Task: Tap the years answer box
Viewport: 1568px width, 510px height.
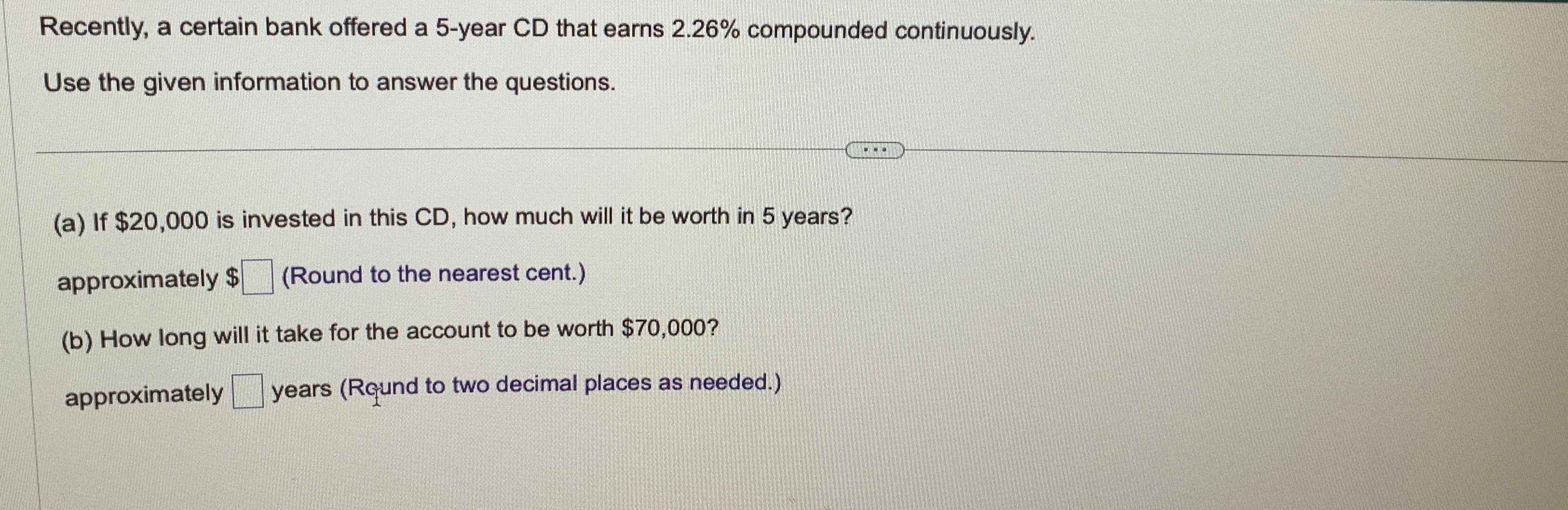Action: point(248,392)
